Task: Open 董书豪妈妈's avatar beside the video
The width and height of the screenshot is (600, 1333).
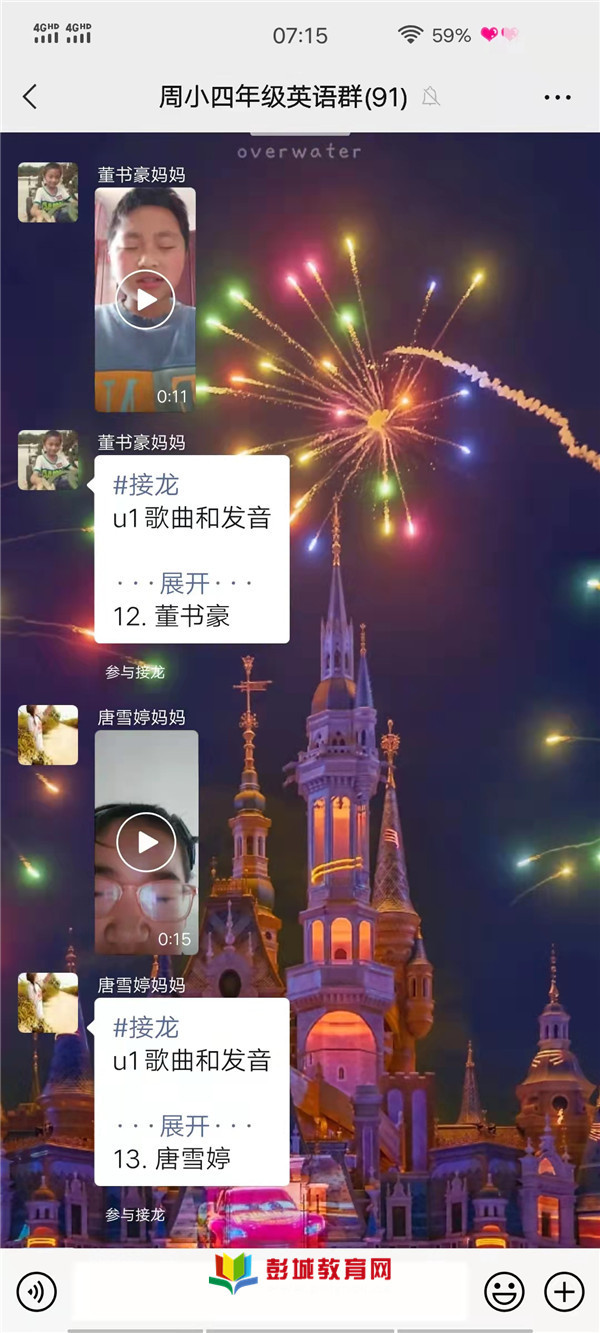Action: click(x=48, y=192)
